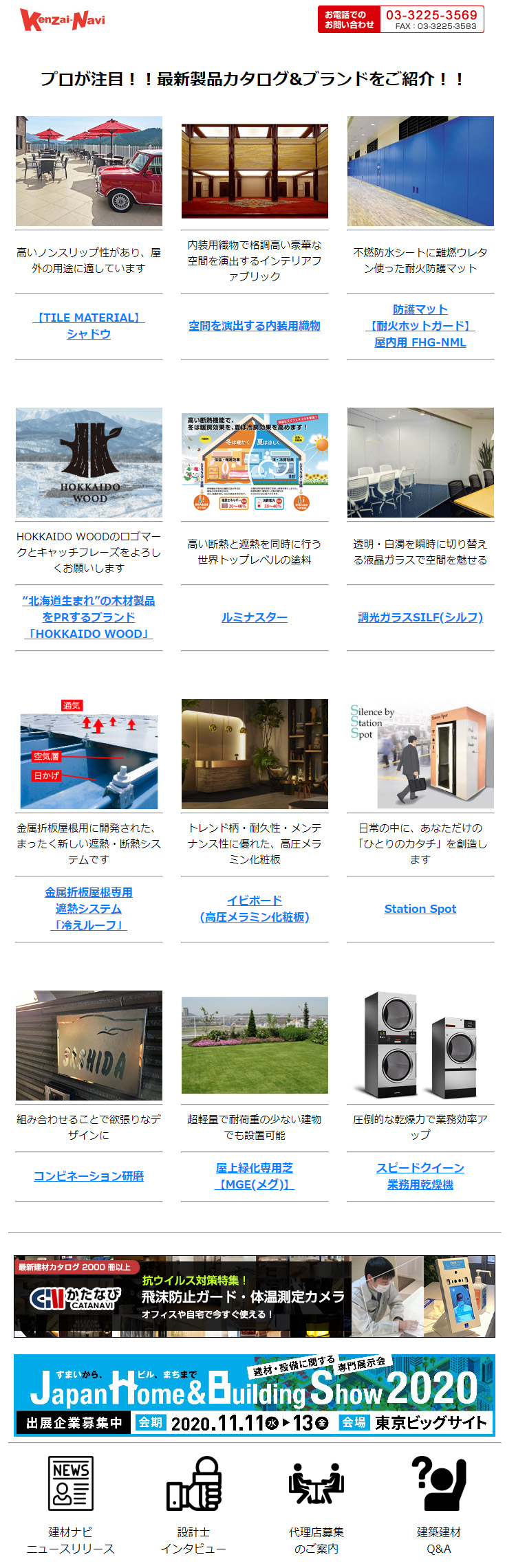
Task: Open the イビボード (高圧メラミン化粧板) link
Action: (255, 909)
